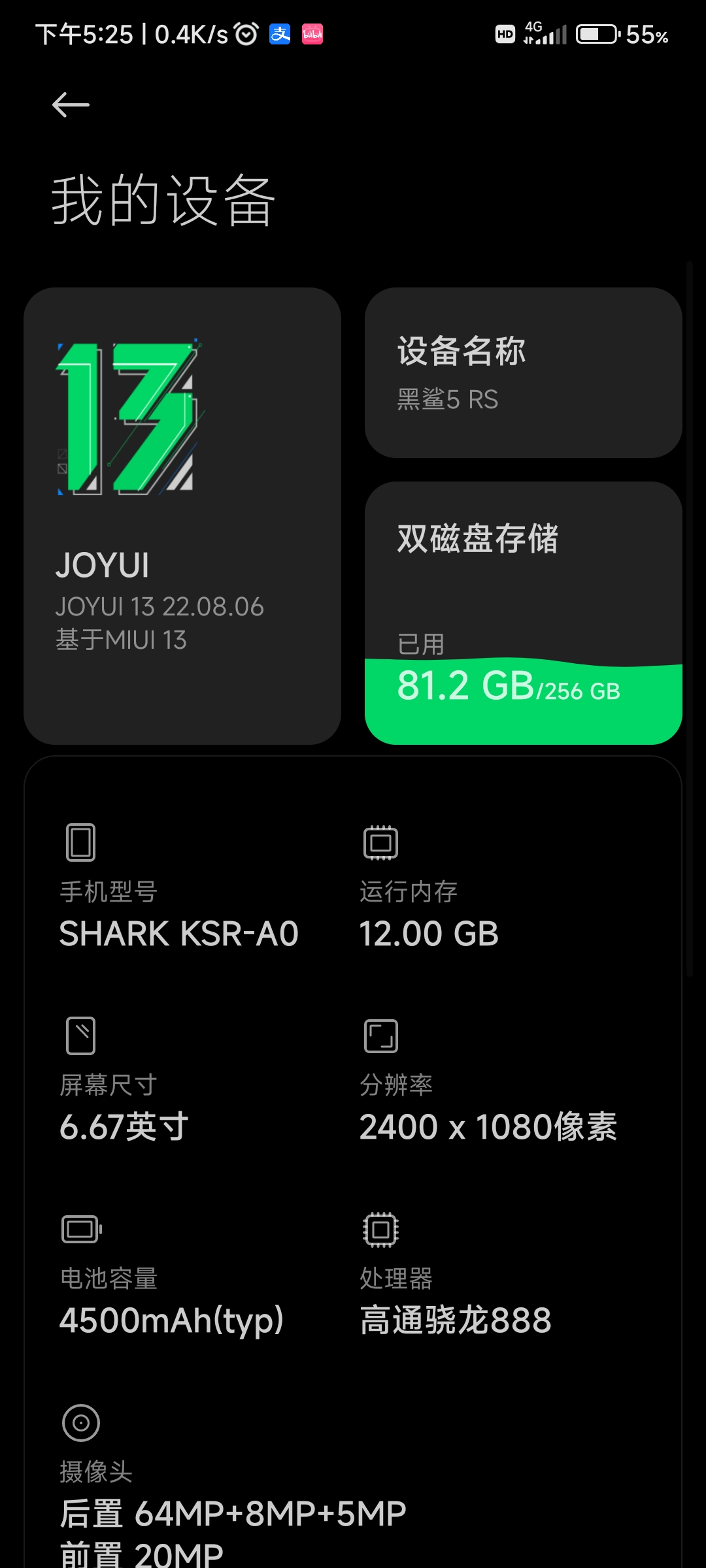
Task: Open the JOYUI 13 version card
Action: tap(182, 516)
